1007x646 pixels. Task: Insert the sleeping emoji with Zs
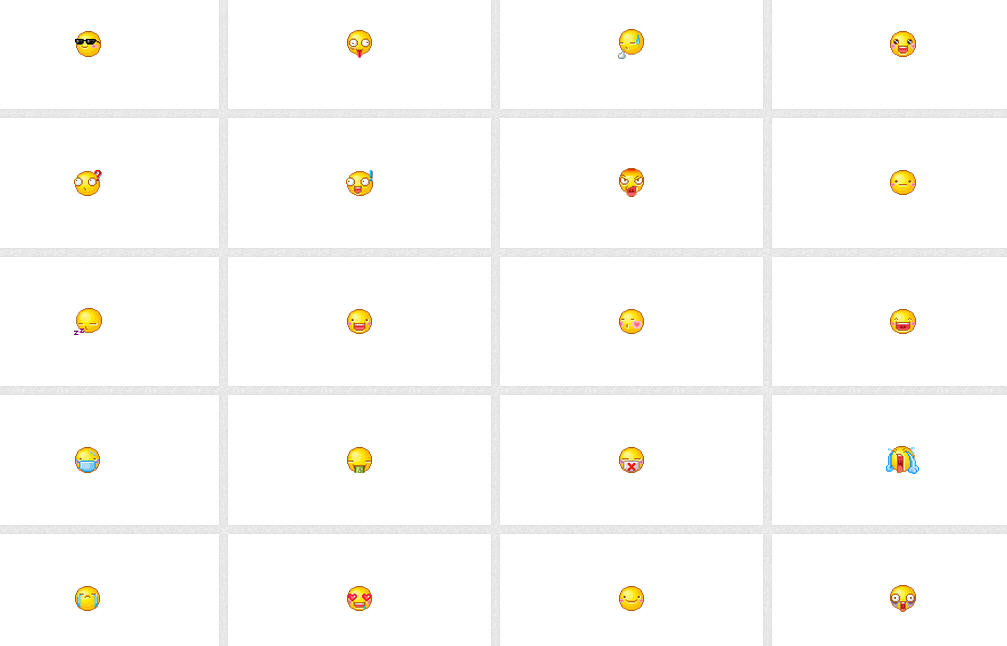[88, 321]
